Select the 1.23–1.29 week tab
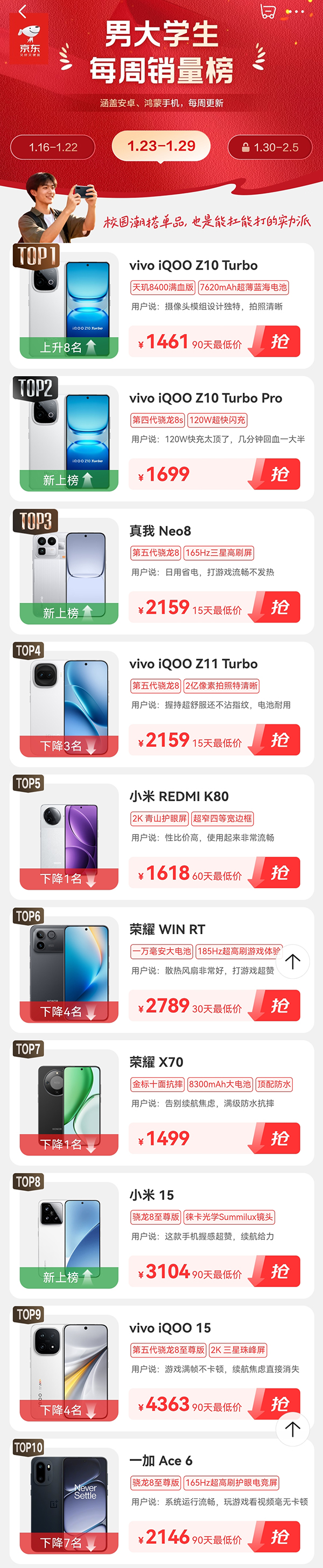 point(161,146)
